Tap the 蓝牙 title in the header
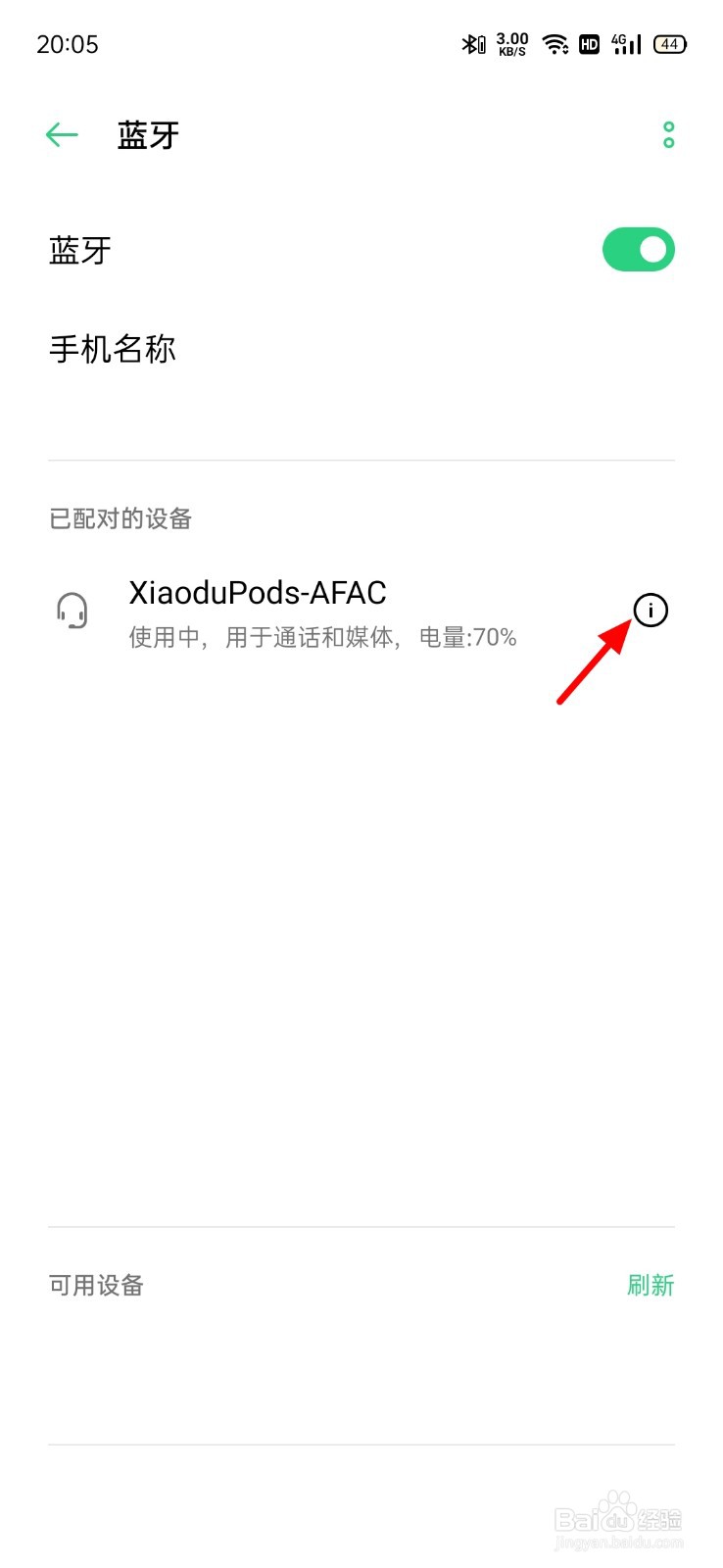723x1568 pixels. 147,135
